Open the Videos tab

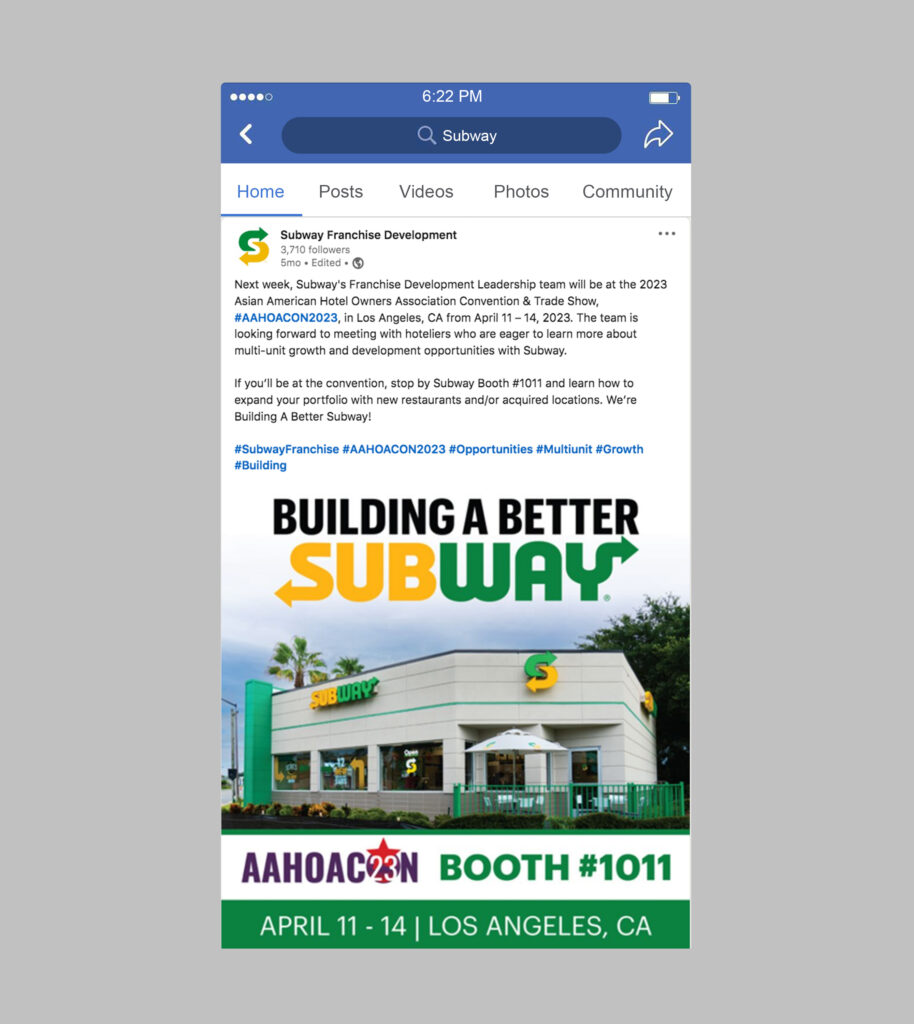(x=426, y=191)
